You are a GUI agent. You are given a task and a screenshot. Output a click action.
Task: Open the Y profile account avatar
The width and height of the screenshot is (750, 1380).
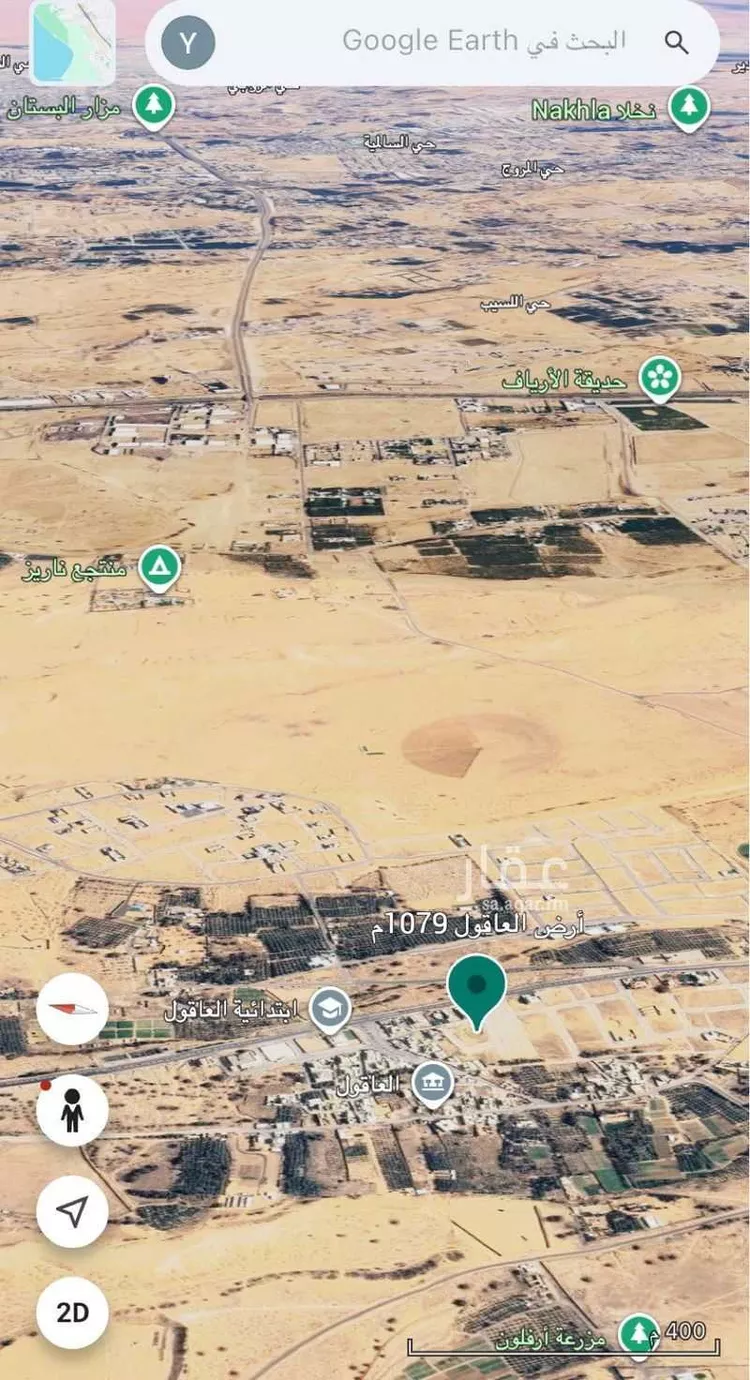[x=186, y=42]
